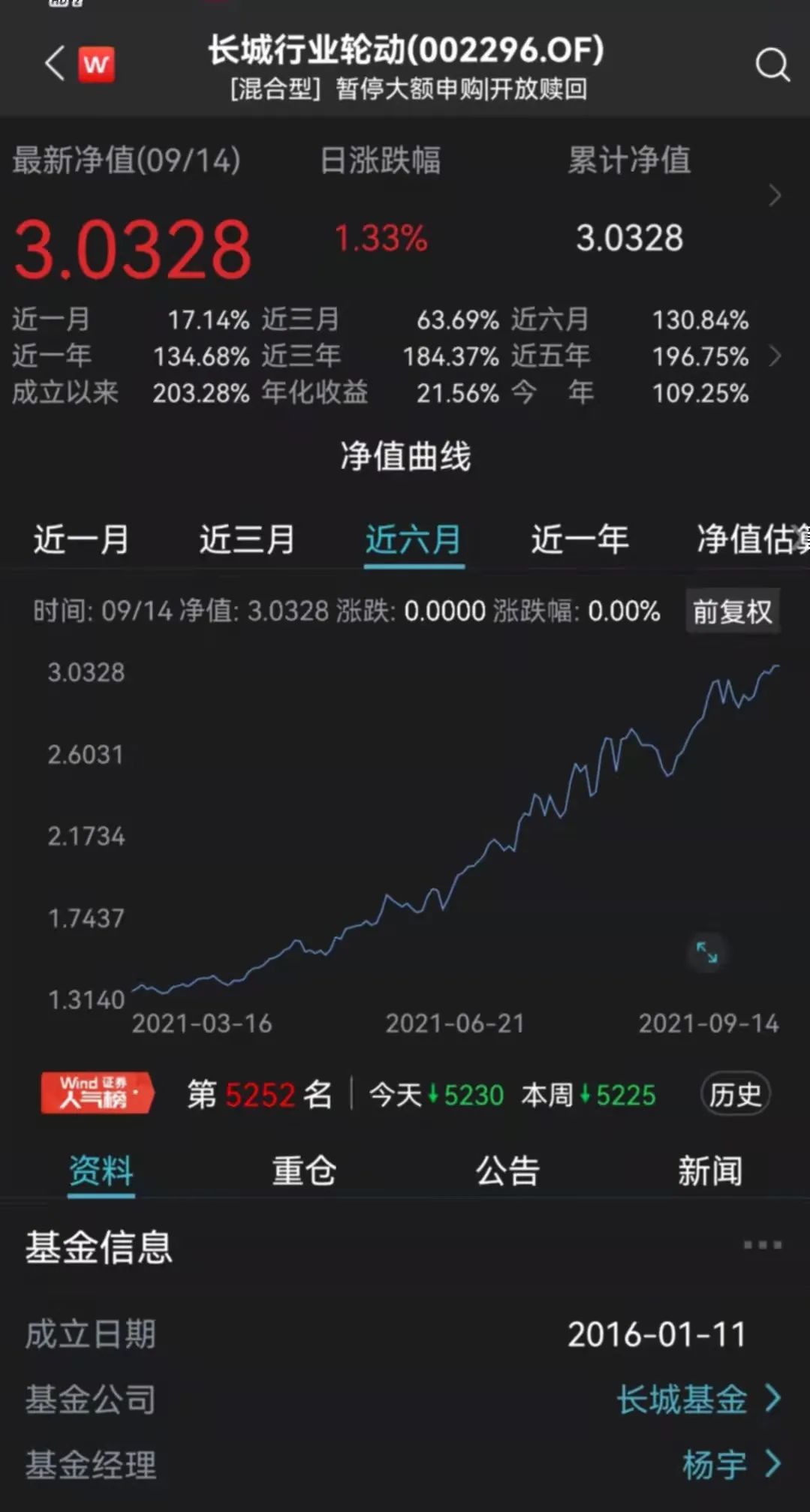Select the 资料 tab
This screenshot has width=810, height=1512.
pos(101,1171)
